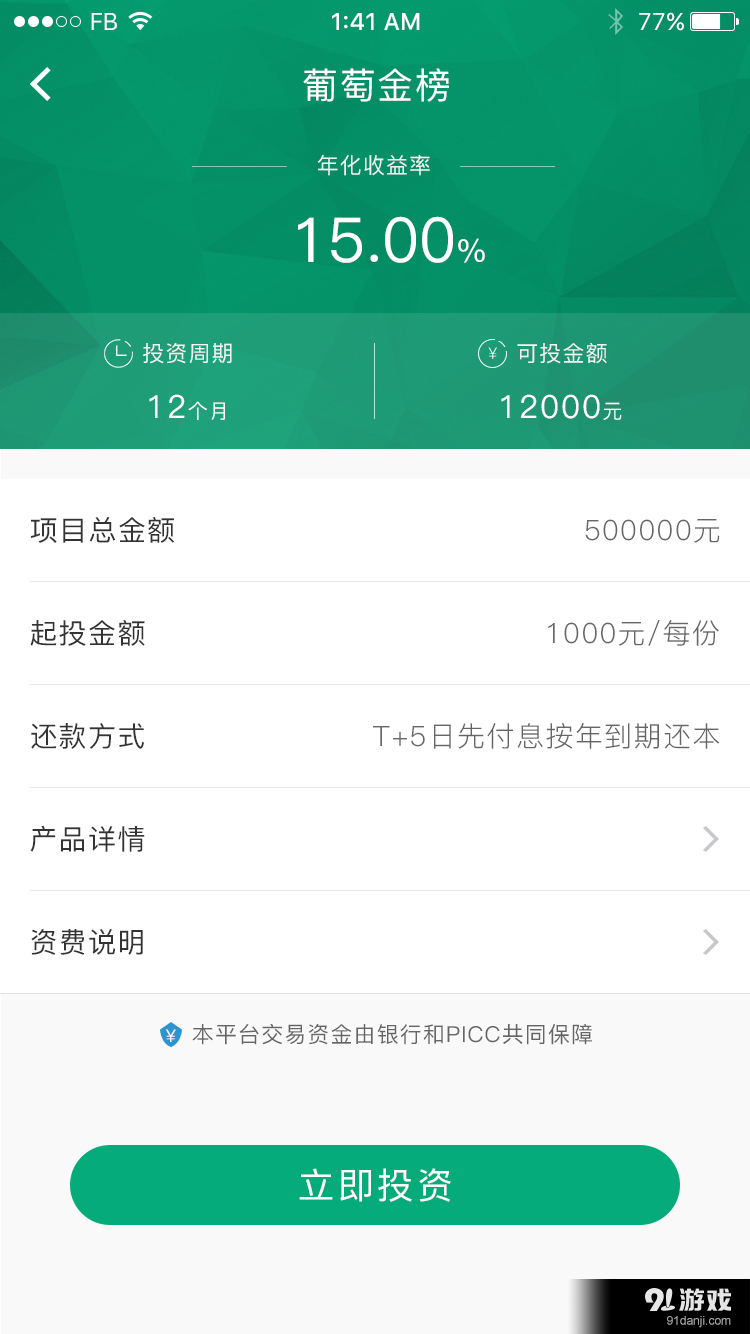750x1334 pixels.
Task: Select the 葡萄金榜 title
Action: click(375, 86)
